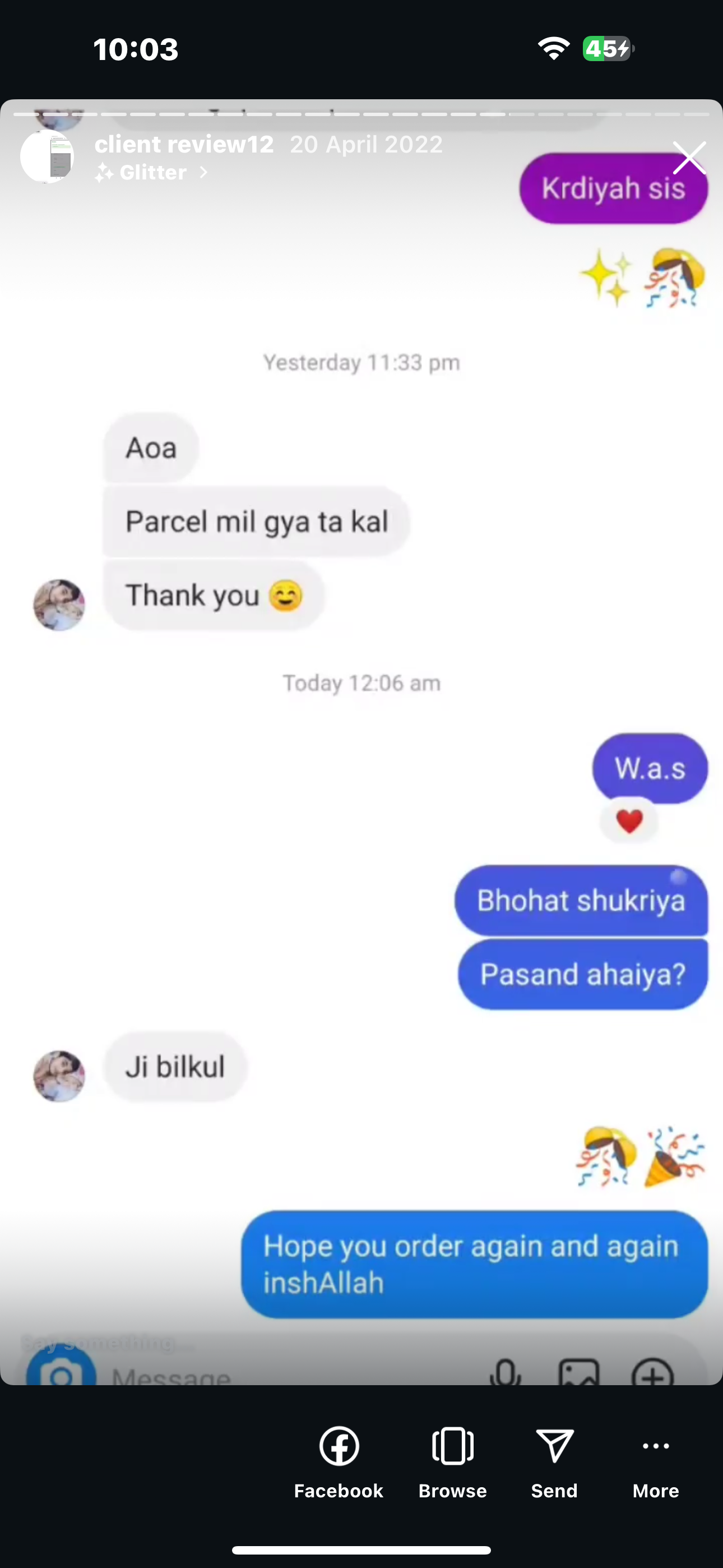Viewport: 723px width, 1568px height.
Task: Open the Glitter effect link
Action: click(152, 173)
